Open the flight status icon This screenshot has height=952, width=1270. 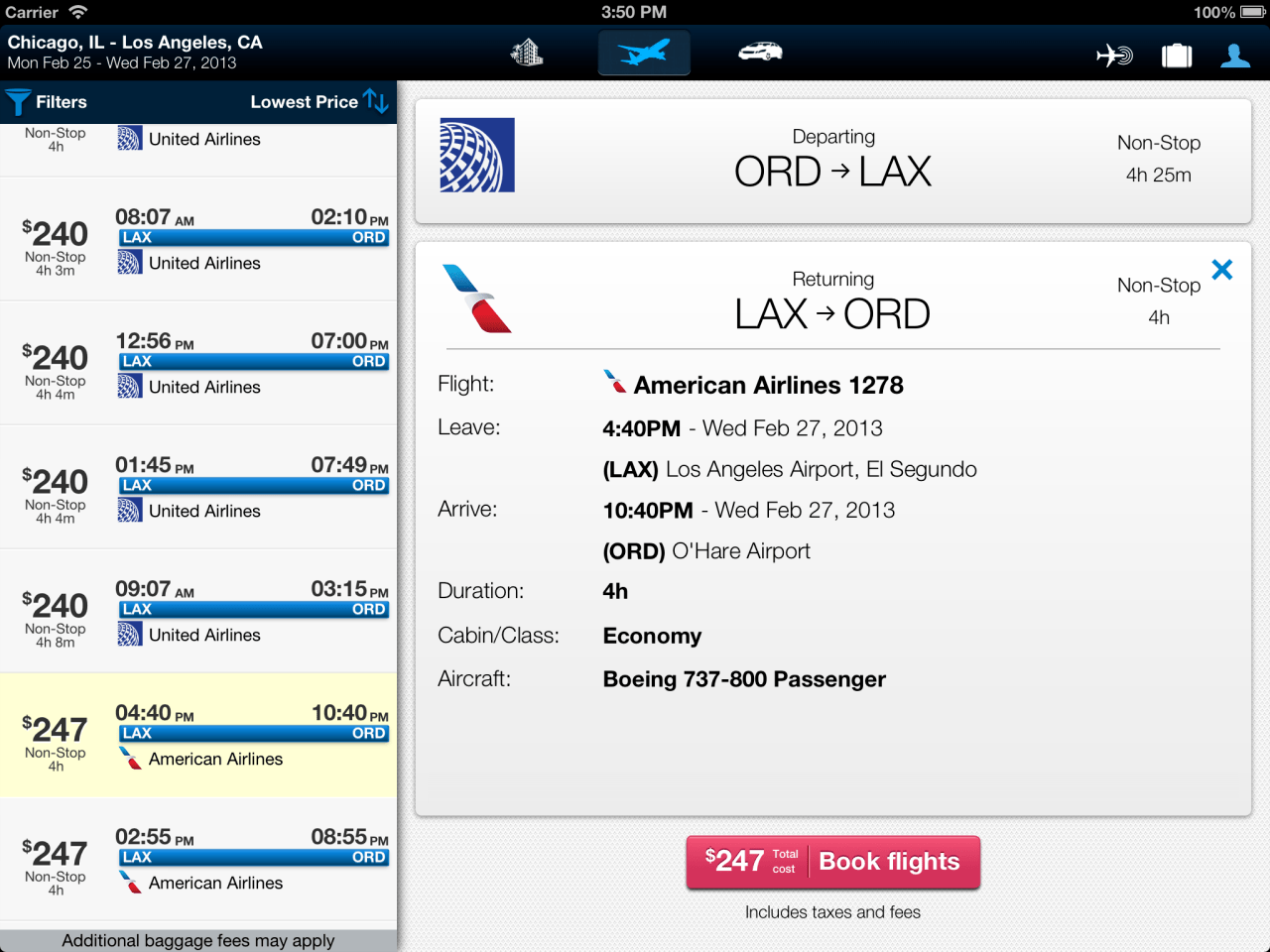[1114, 56]
